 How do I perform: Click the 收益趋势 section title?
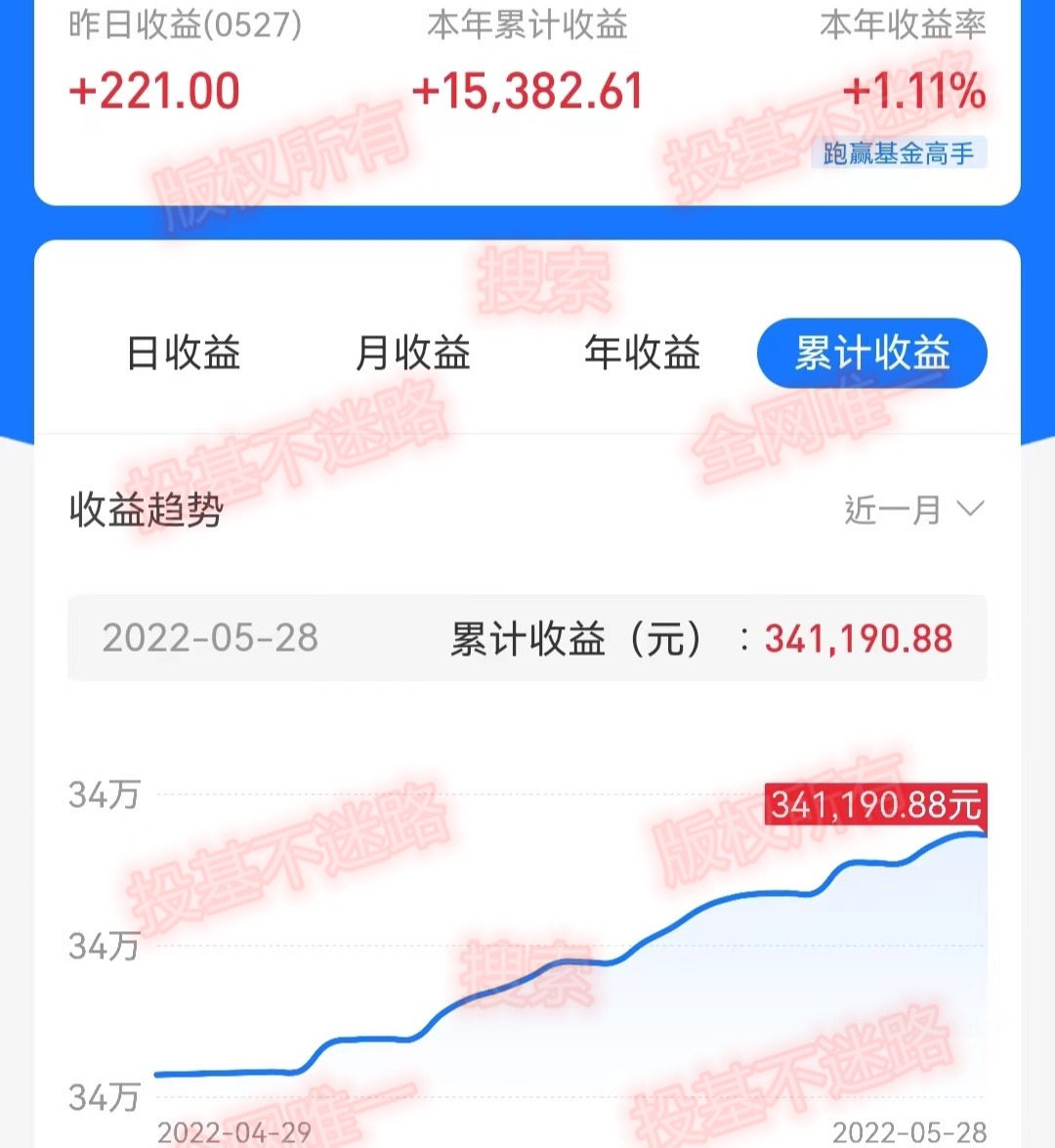pos(147,510)
